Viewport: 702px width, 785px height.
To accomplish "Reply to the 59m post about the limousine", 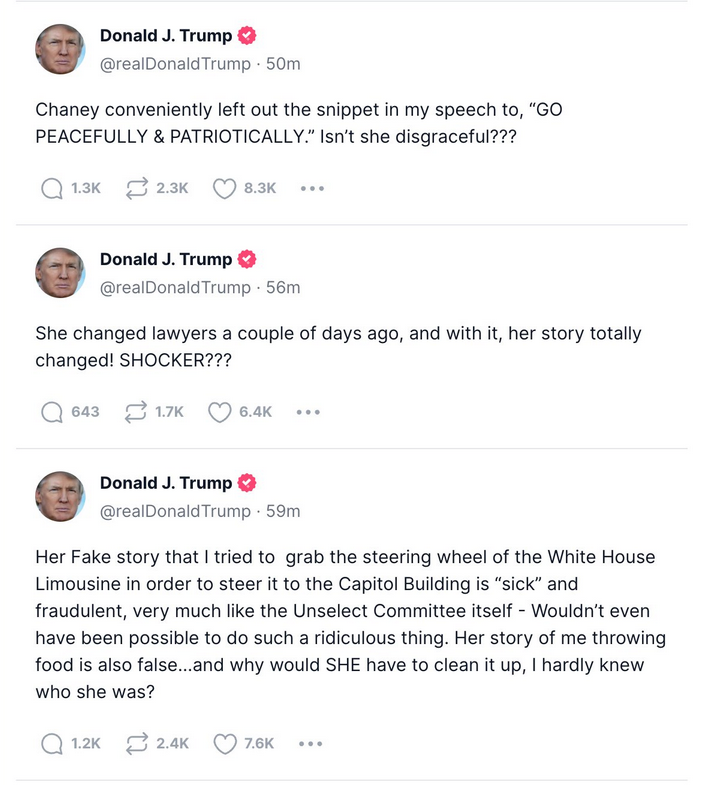I will 52,744.
